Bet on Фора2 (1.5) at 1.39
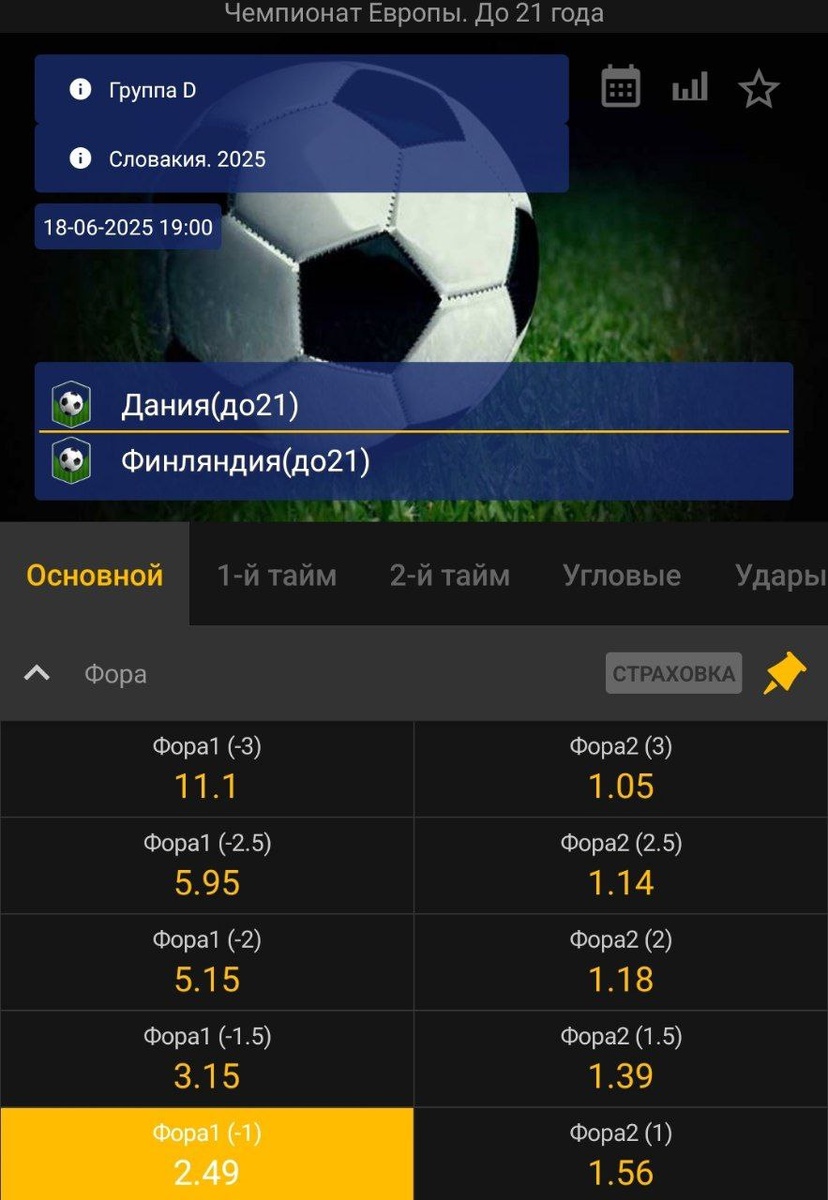828x1200 pixels. (x=621, y=1058)
